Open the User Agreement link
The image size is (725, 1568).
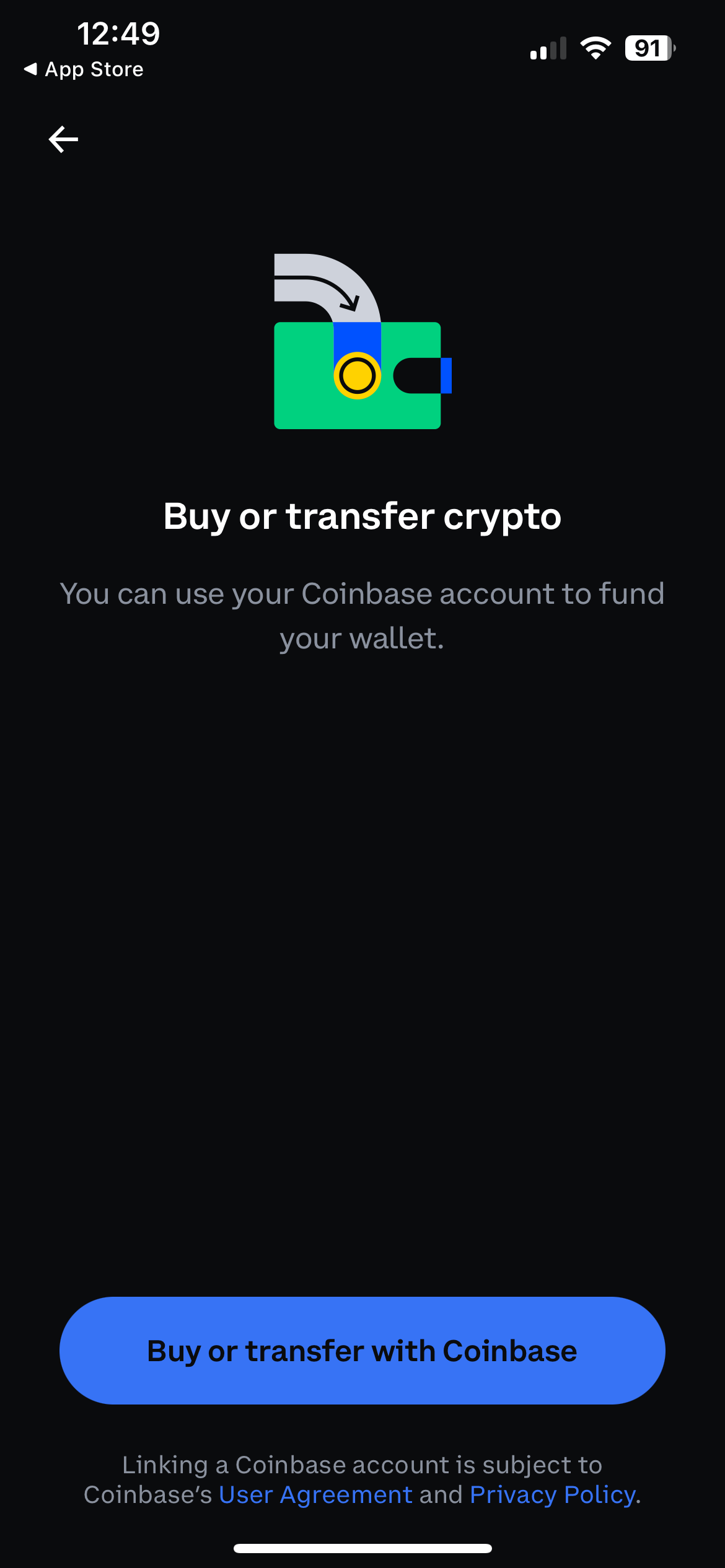pyautogui.click(x=315, y=1495)
